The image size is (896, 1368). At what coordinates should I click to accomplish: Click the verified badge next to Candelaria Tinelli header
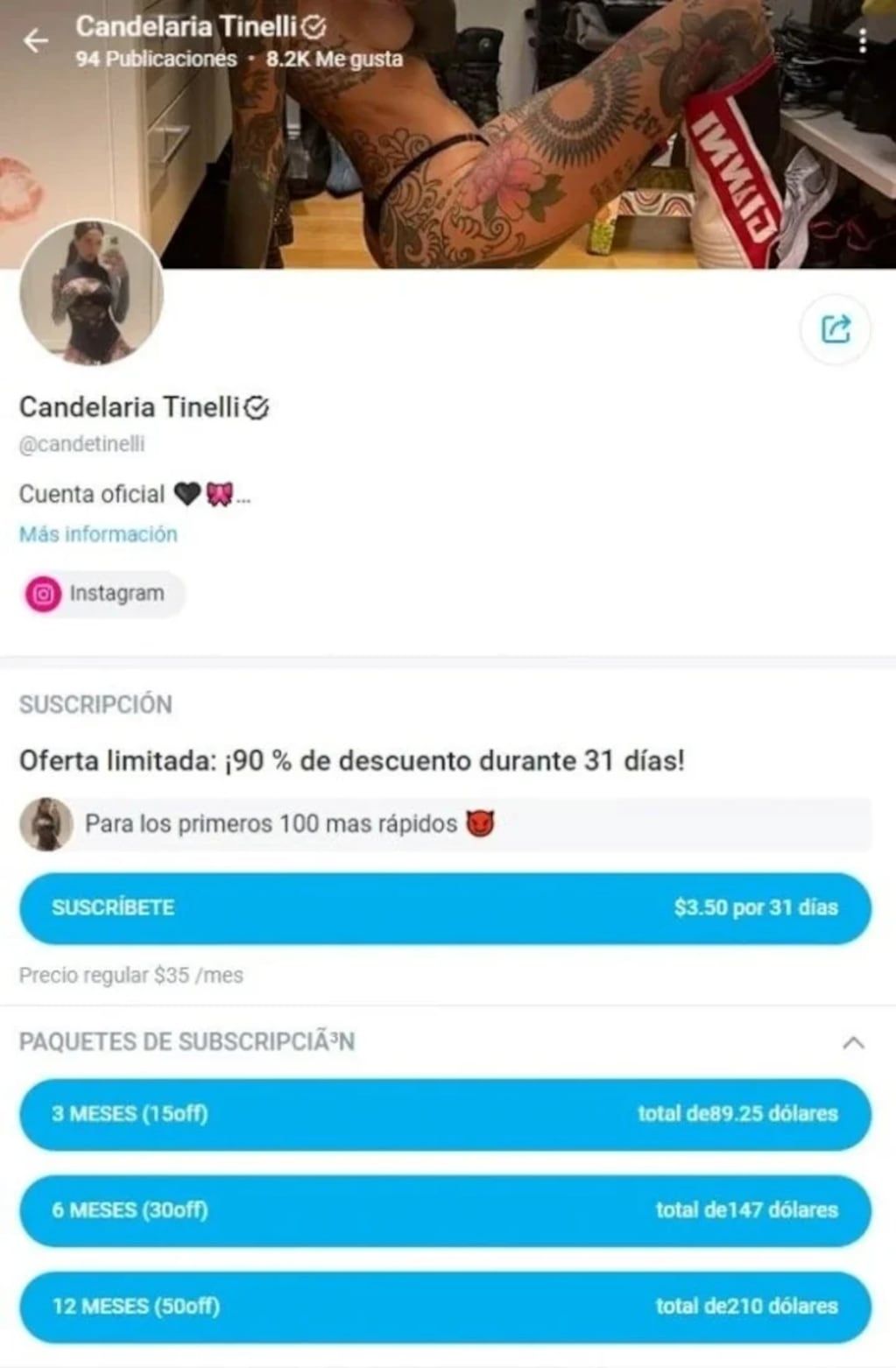click(313, 25)
